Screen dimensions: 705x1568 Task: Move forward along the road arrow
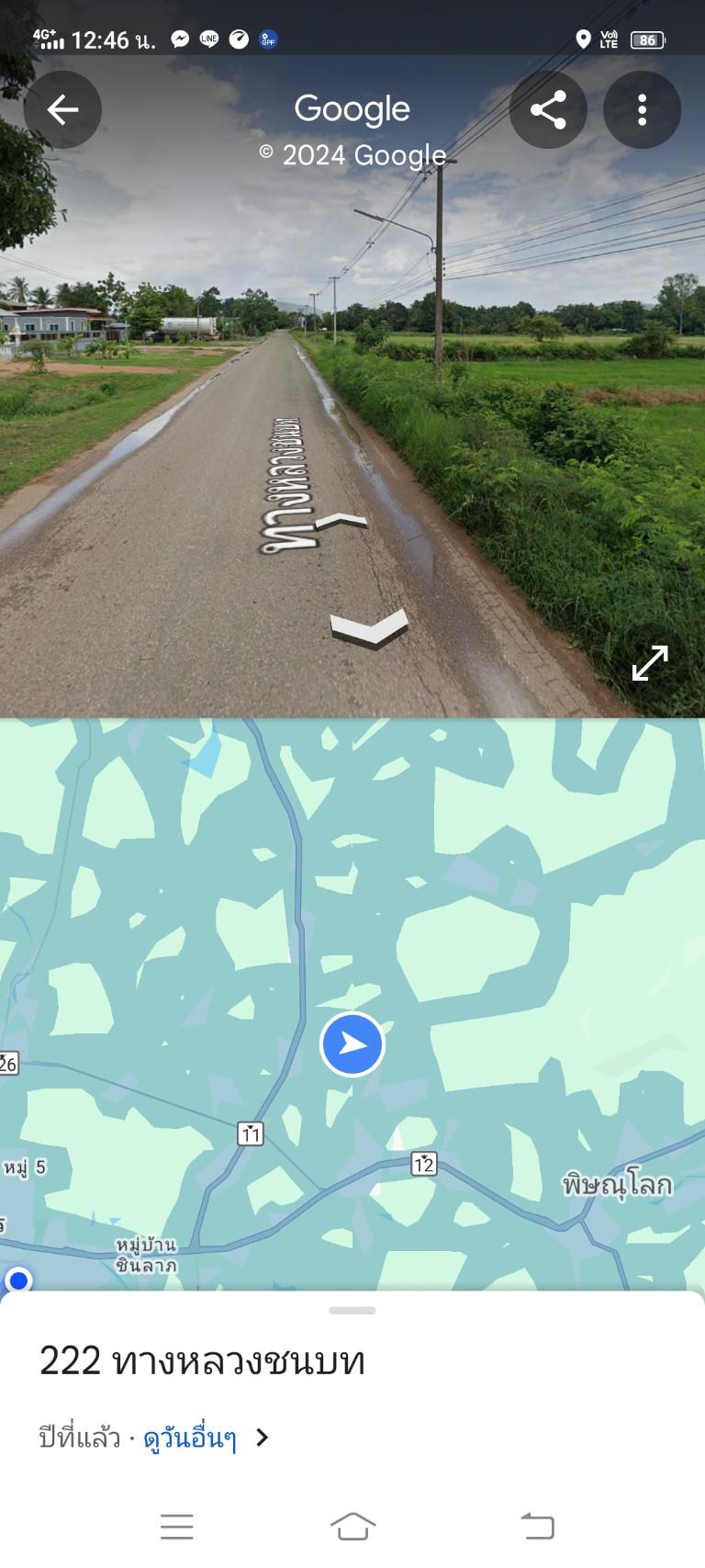pyautogui.click(x=341, y=523)
